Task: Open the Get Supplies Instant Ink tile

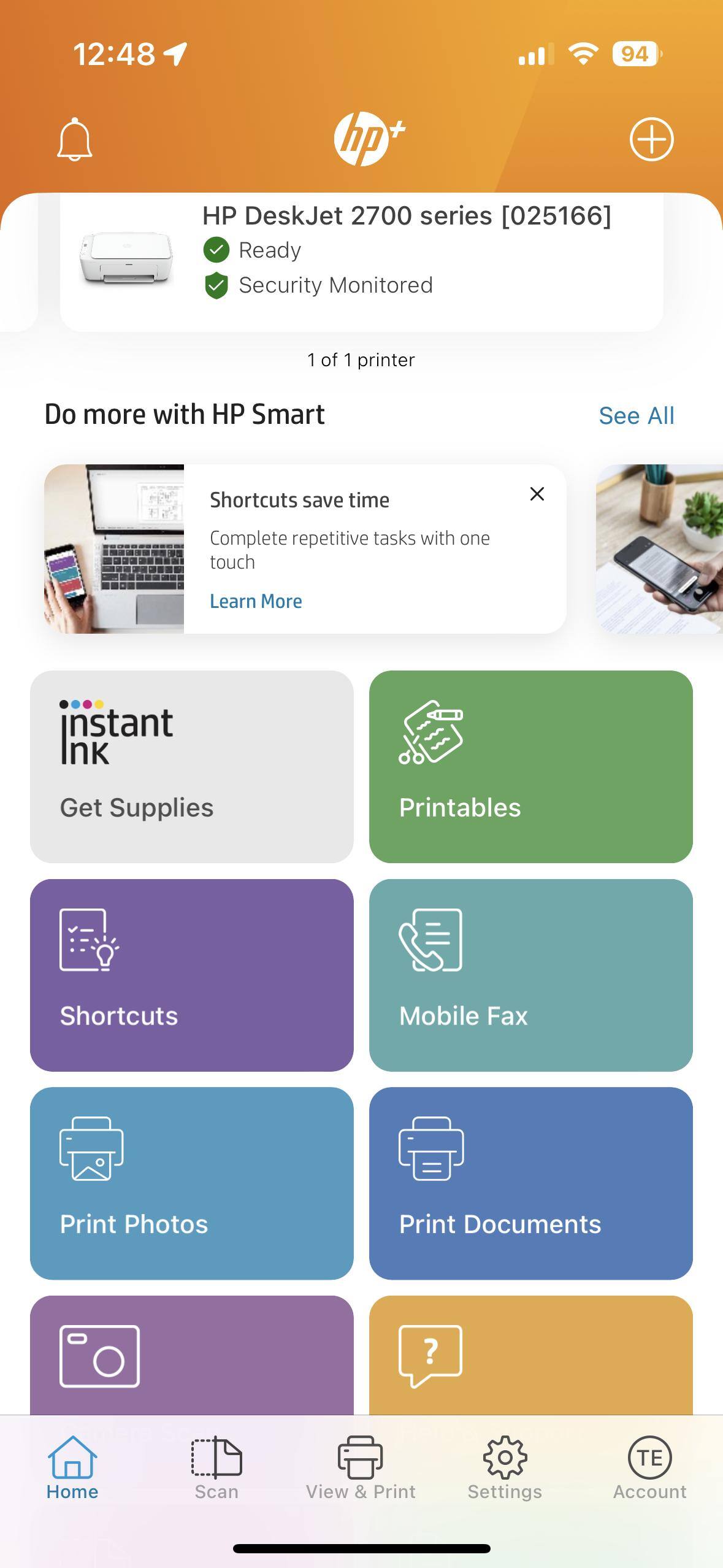Action: pos(191,766)
